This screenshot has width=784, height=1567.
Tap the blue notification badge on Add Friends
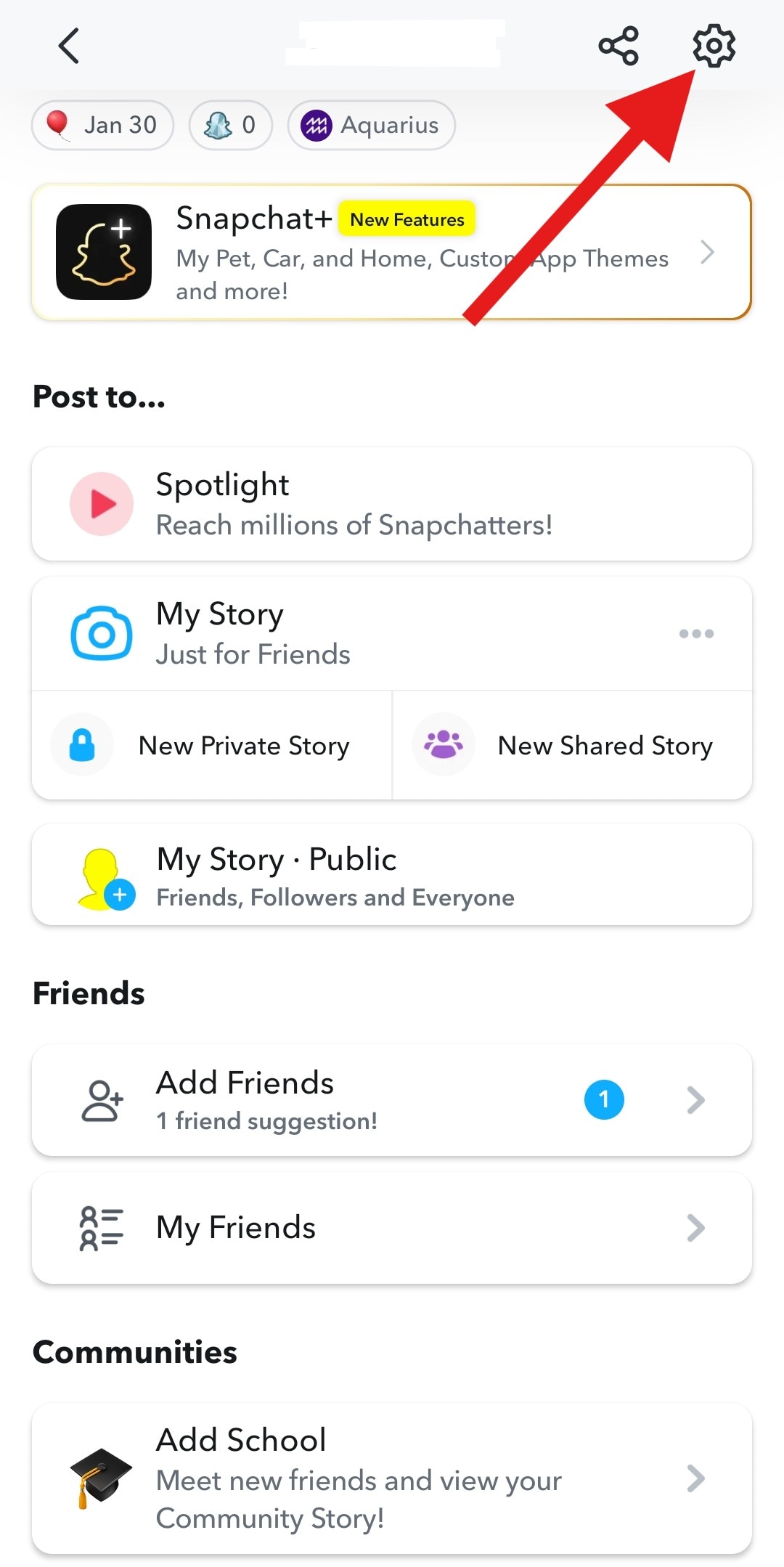pos(604,1099)
